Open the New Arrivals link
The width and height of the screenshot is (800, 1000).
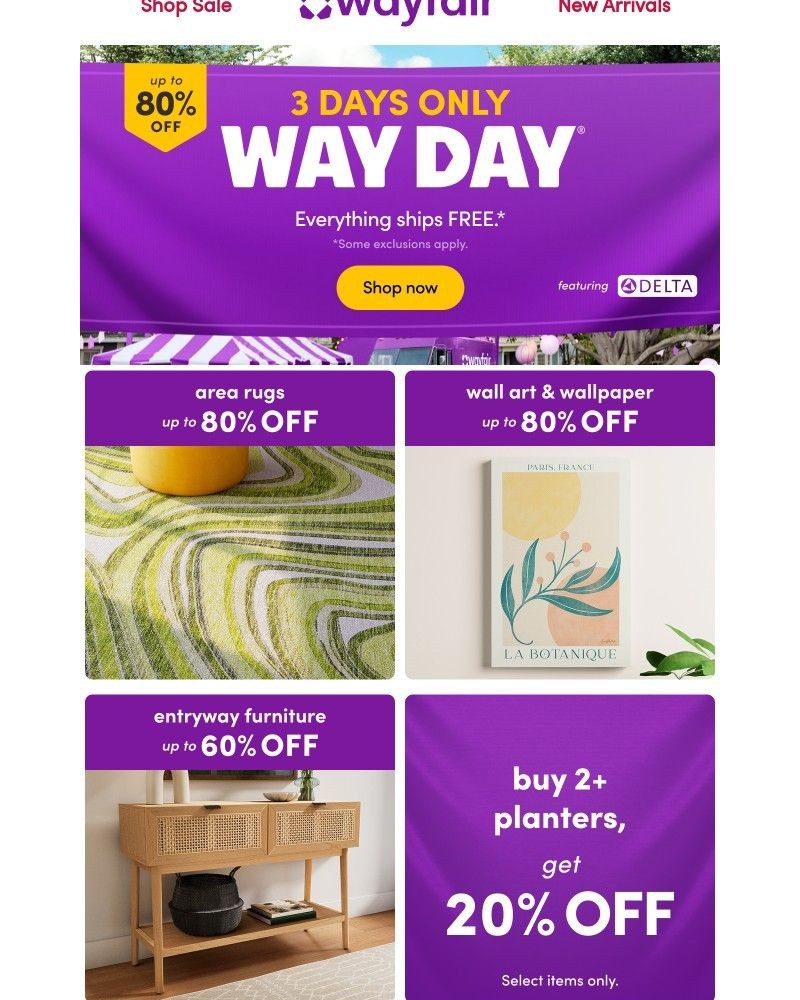(614, 7)
